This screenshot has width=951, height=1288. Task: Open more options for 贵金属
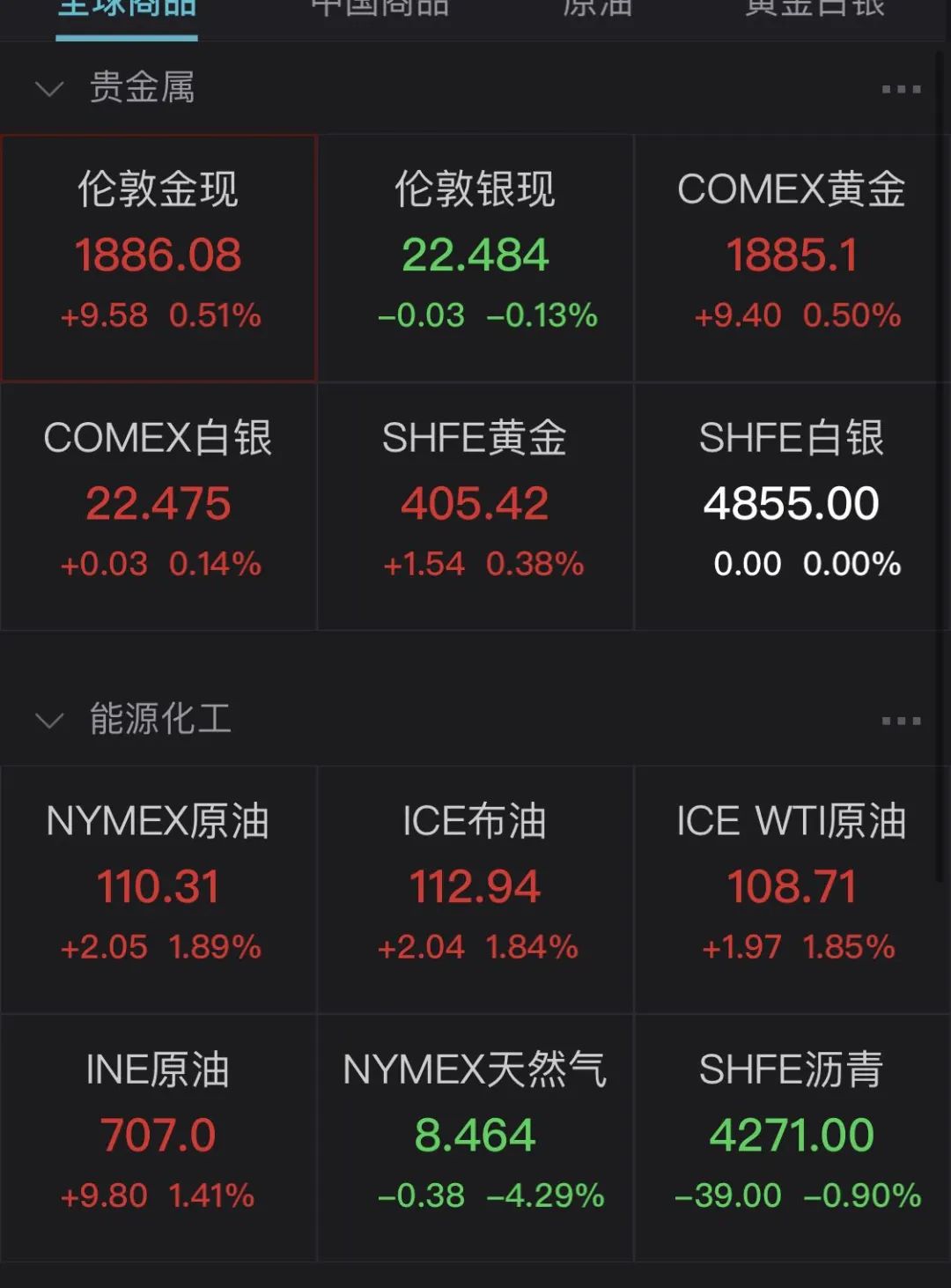point(901,89)
